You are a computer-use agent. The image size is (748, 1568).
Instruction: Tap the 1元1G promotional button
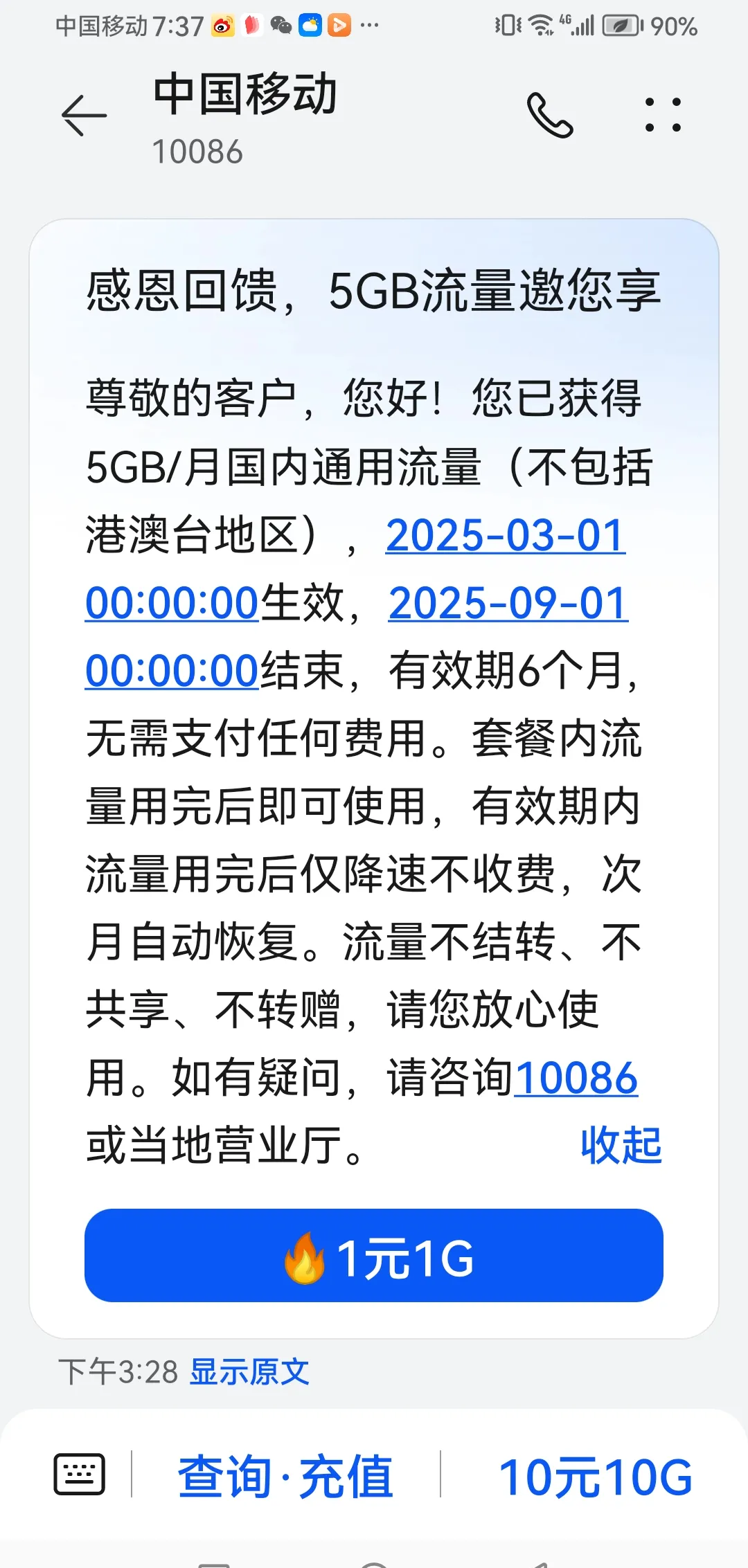click(x=373, y=1256)
